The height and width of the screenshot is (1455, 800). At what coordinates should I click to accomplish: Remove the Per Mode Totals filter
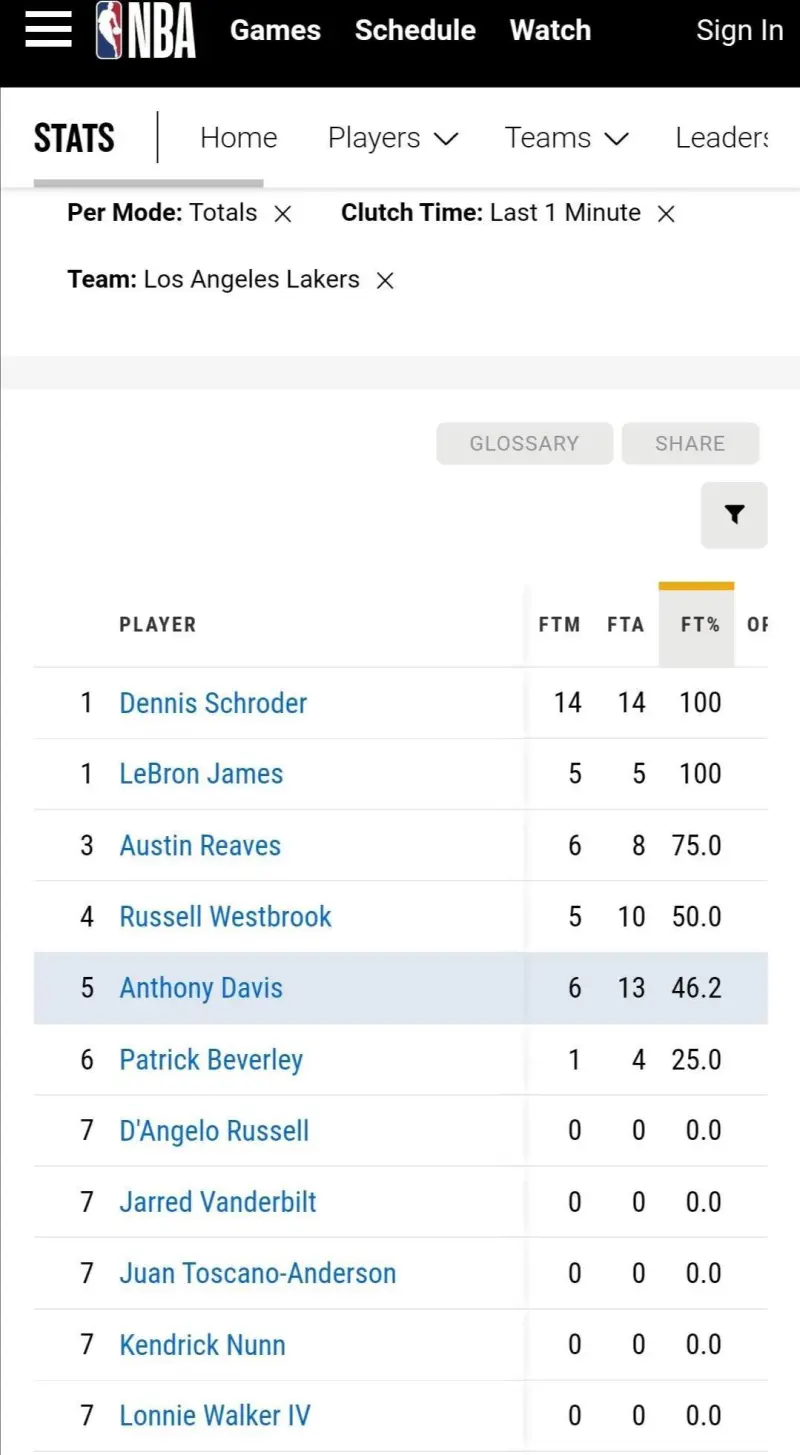point(283,214)
